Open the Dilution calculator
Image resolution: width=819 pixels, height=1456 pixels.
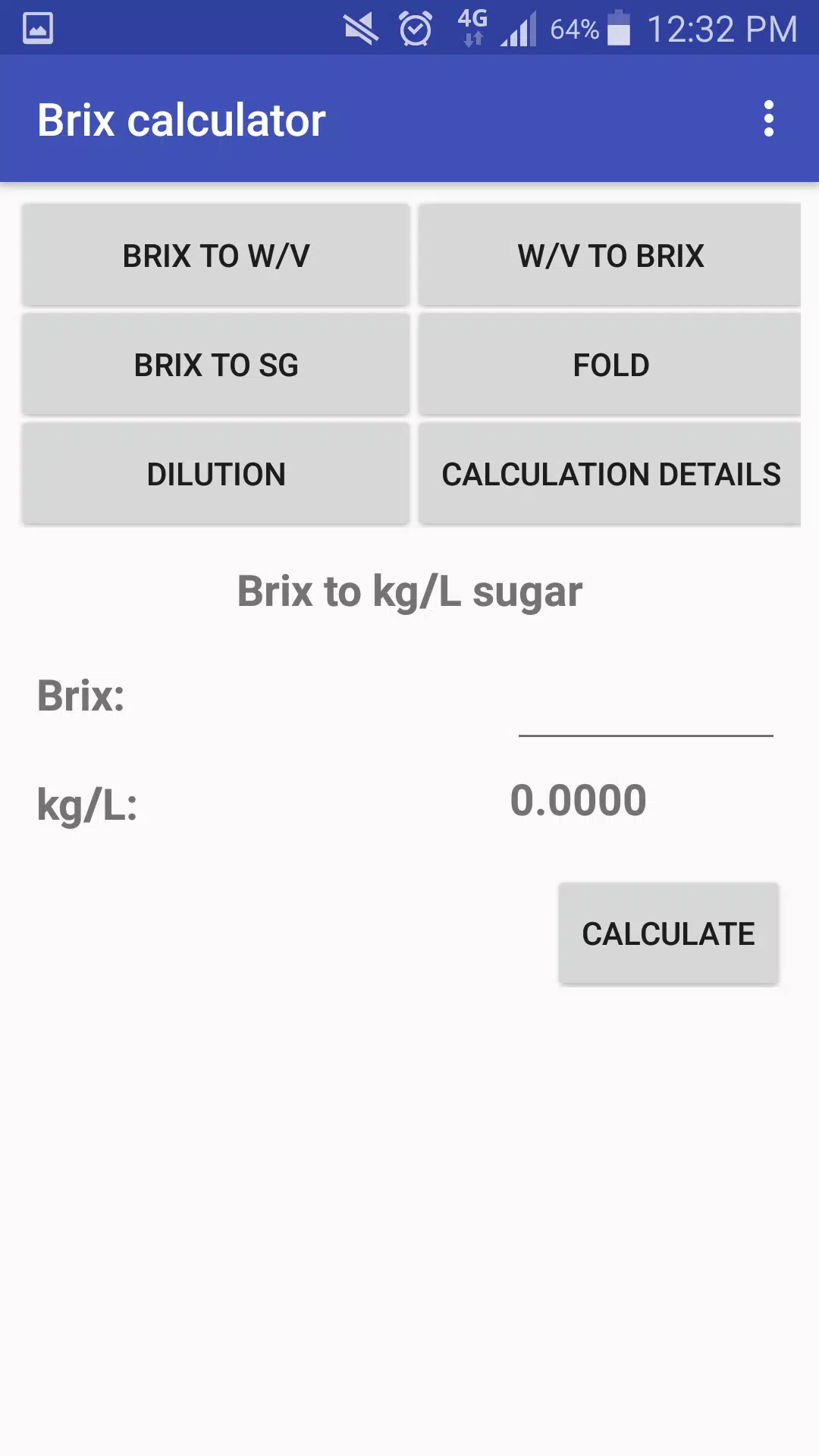point(216,474)
